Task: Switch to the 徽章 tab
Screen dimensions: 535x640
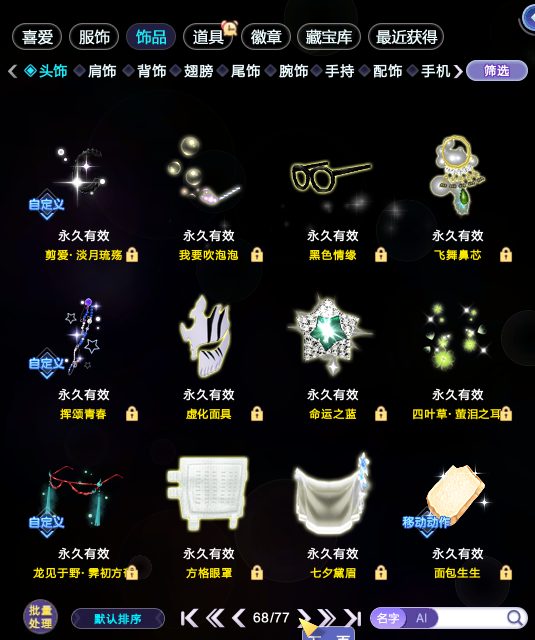Action: 266,37
